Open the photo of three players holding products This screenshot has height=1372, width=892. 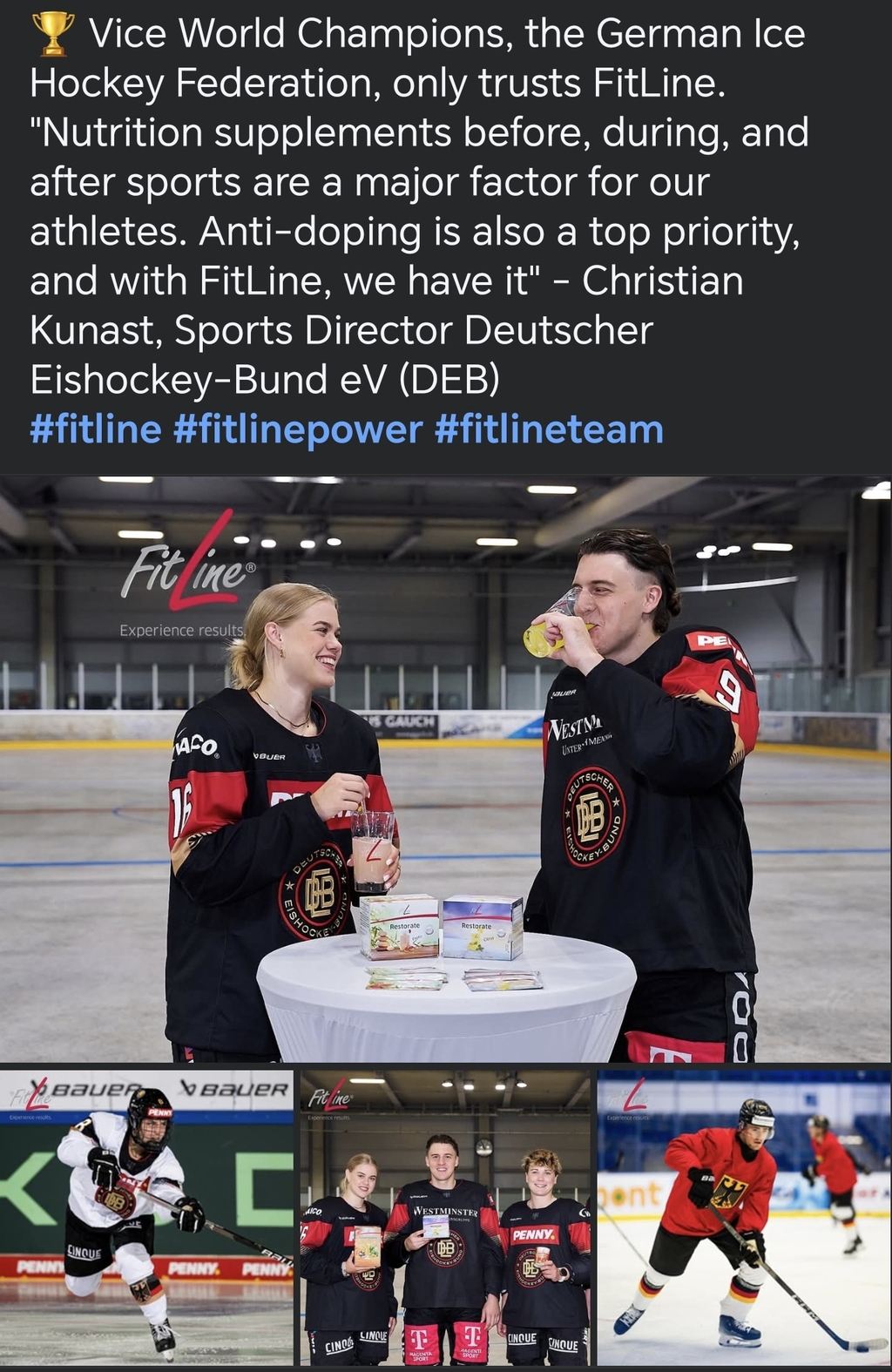[x=445, y=1217]
